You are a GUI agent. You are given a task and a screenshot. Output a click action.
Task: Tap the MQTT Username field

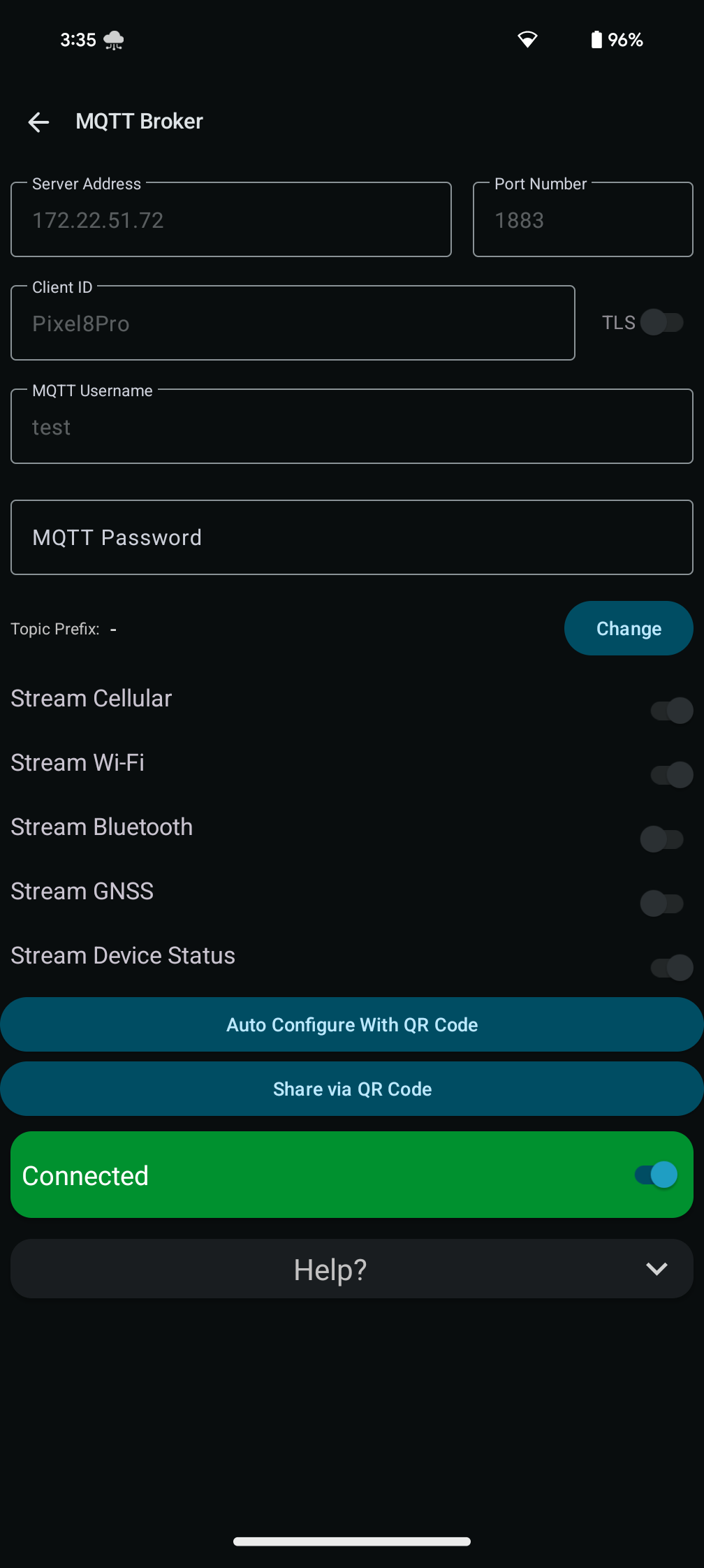point(351,427)
